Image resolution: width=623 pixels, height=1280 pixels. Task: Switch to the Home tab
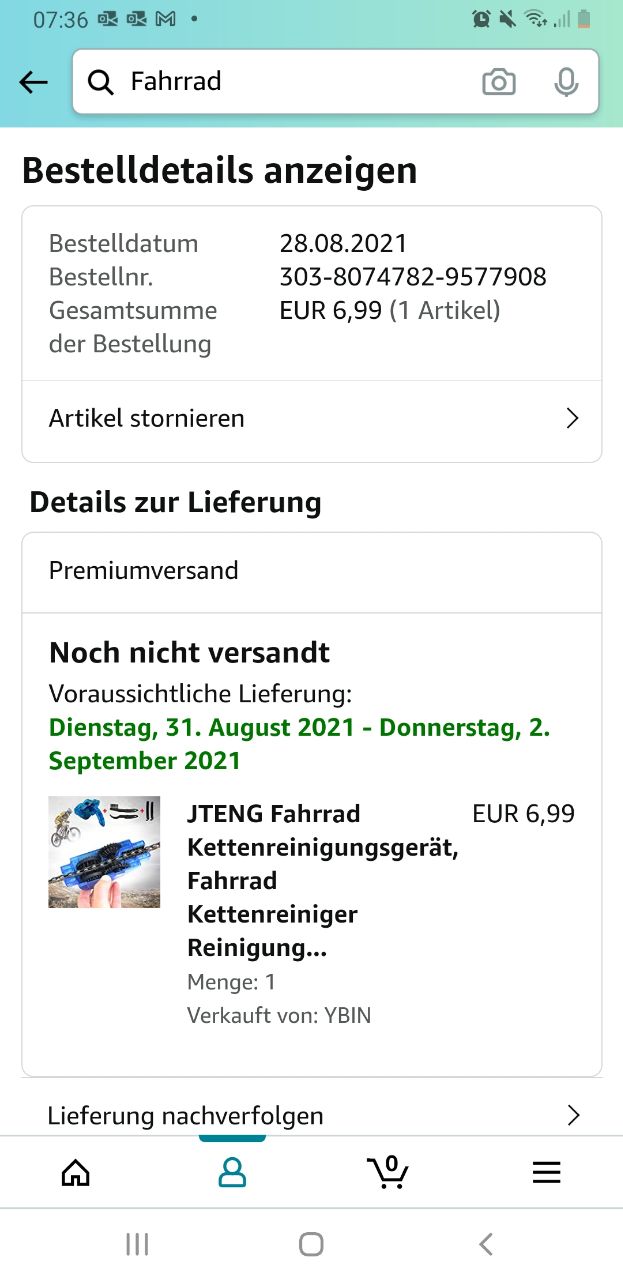pos(76,1172)
